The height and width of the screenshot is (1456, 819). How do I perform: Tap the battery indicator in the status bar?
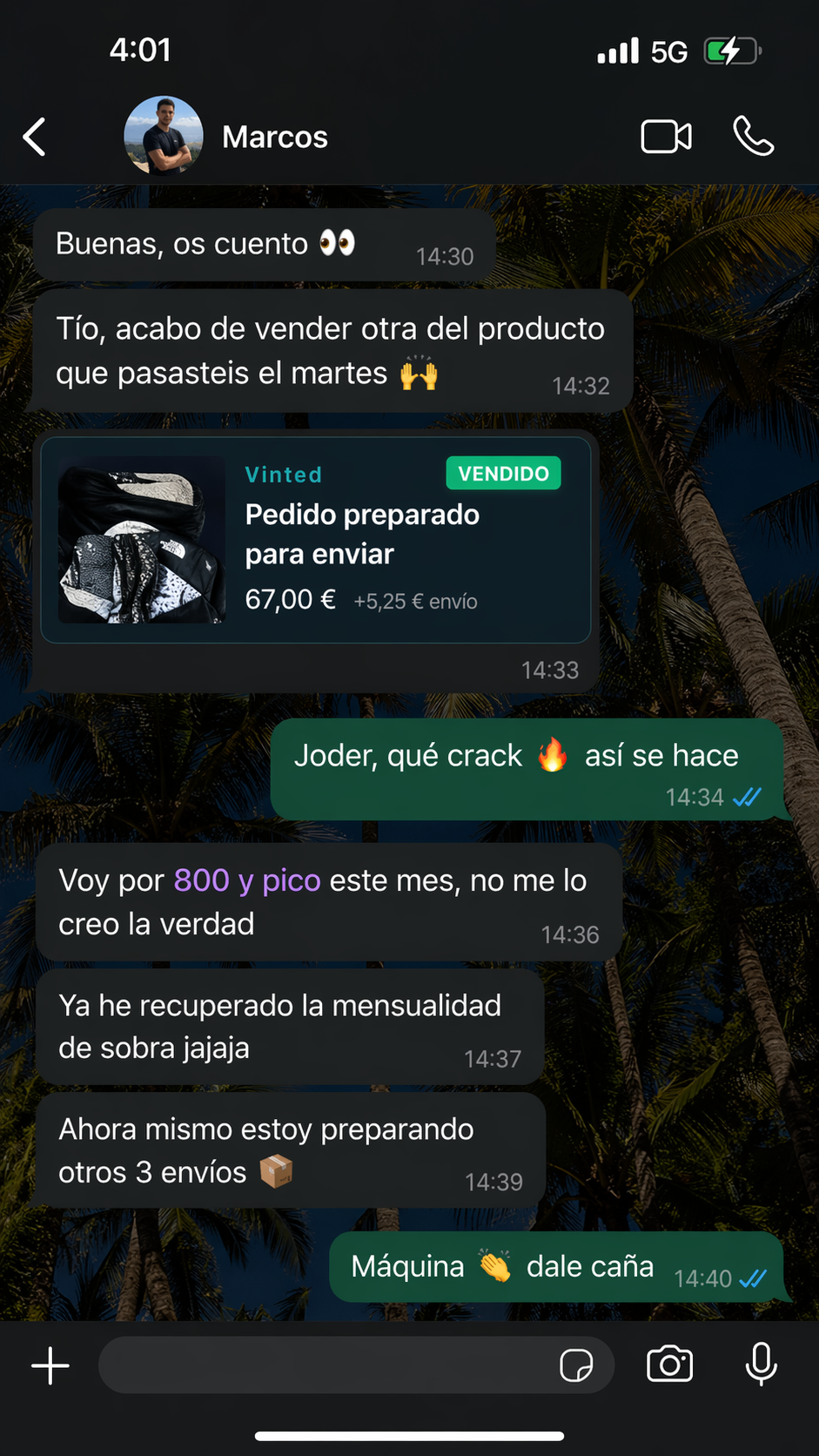pyautogui.click(x=731, y=50)
